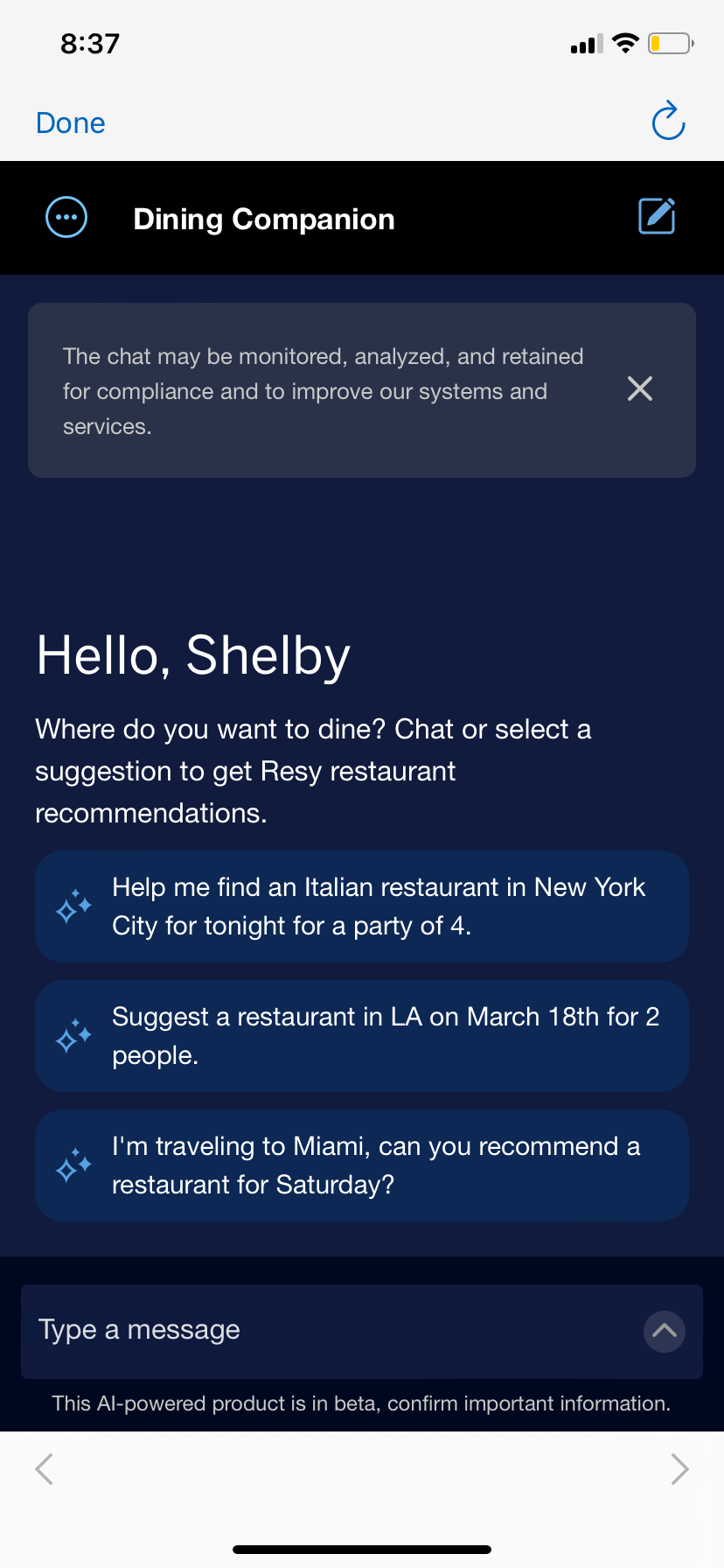Choose the LA restaurant on March 18th suggestion

(362, 1036)
